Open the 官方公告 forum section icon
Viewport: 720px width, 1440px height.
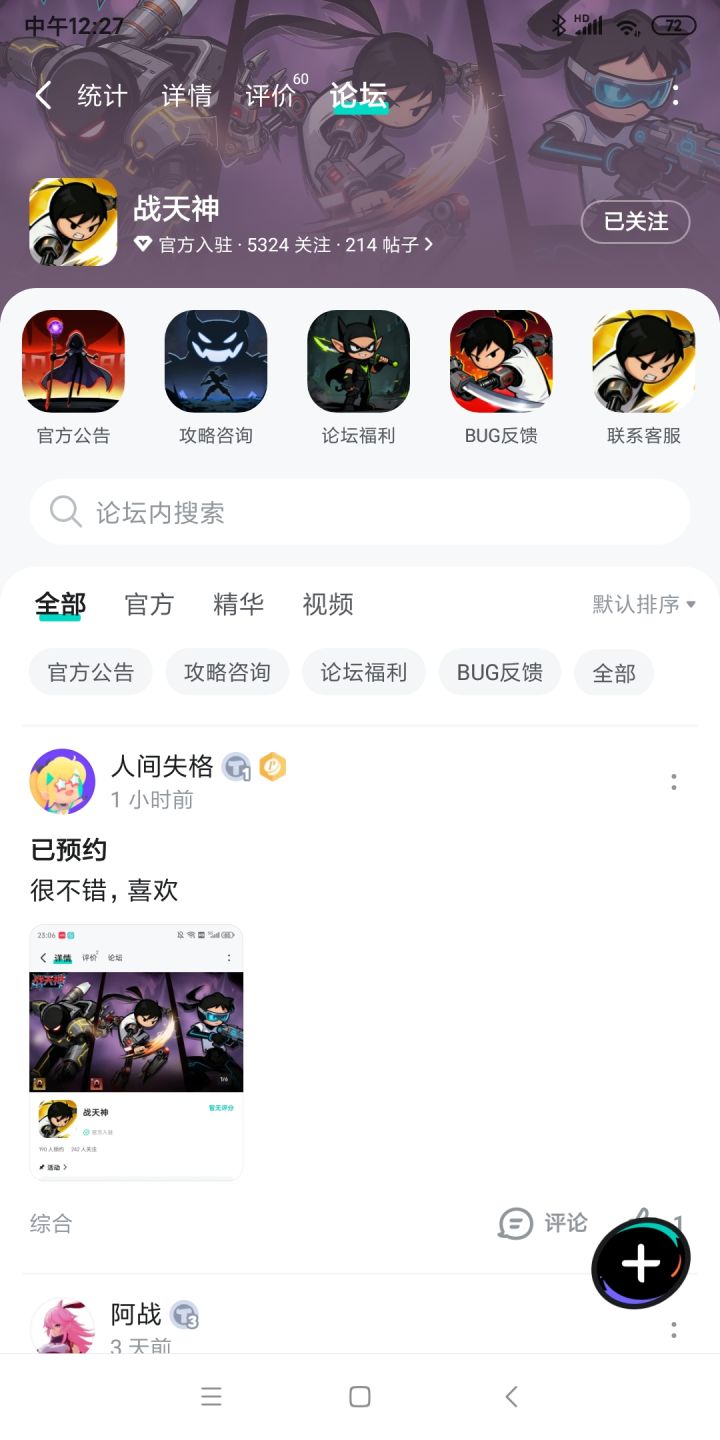[73, 362]
